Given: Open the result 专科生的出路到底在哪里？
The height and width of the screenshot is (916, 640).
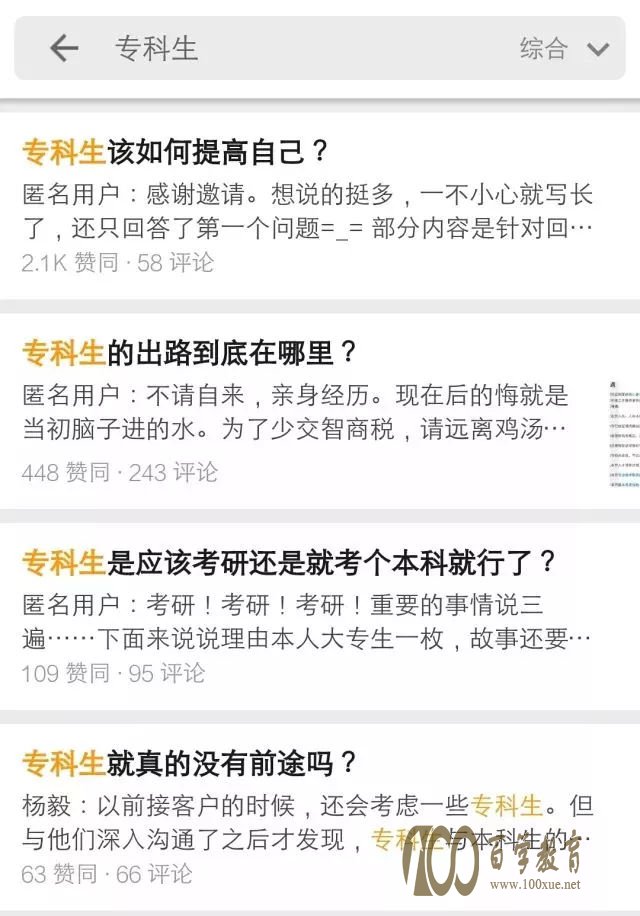Looking at the screenshot, I should tap(190, 352).
